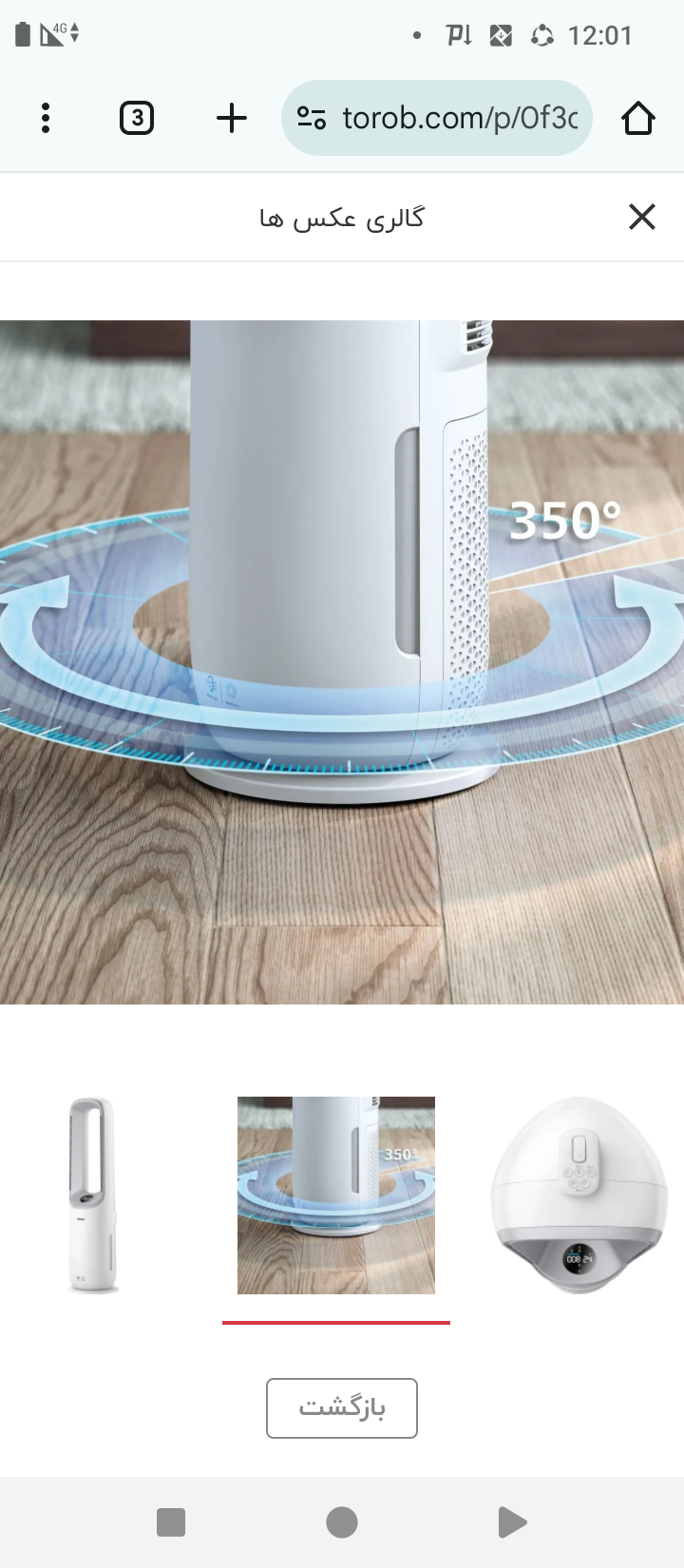Screen dimensions: 684x1568
Task: Close the photo gallery with the X
Action: [x=642, y=218]
